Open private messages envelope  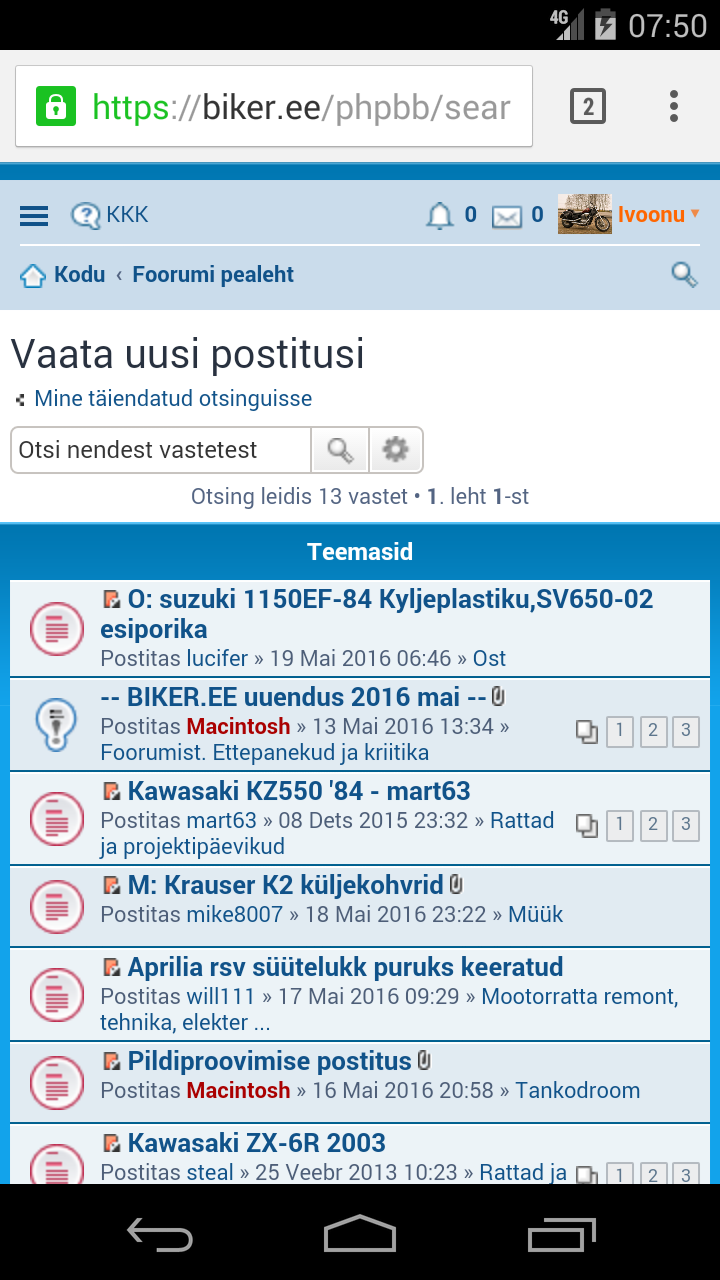[508, 215]
